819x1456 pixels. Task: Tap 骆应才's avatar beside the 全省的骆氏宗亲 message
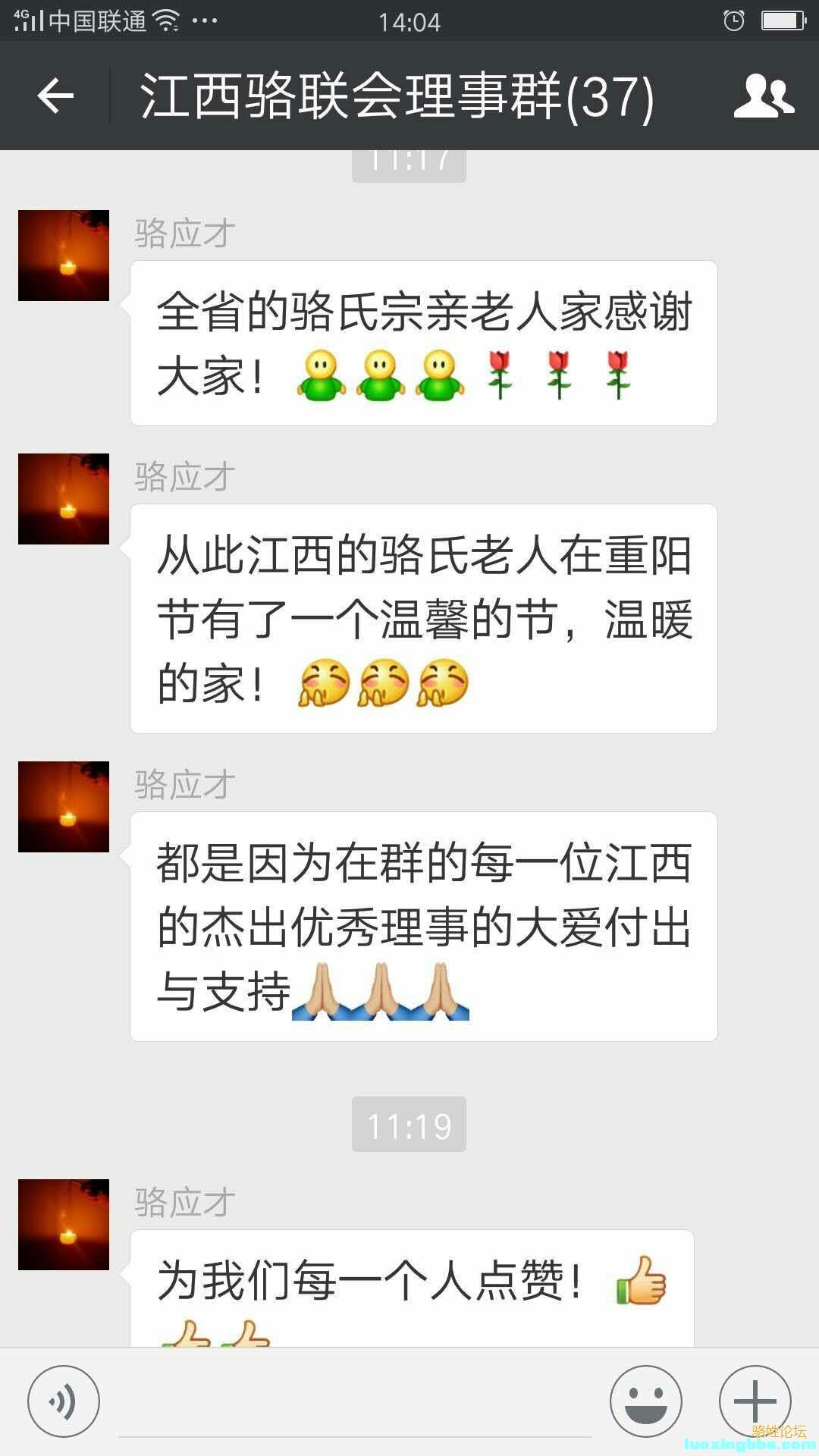(x=64, y=256)
